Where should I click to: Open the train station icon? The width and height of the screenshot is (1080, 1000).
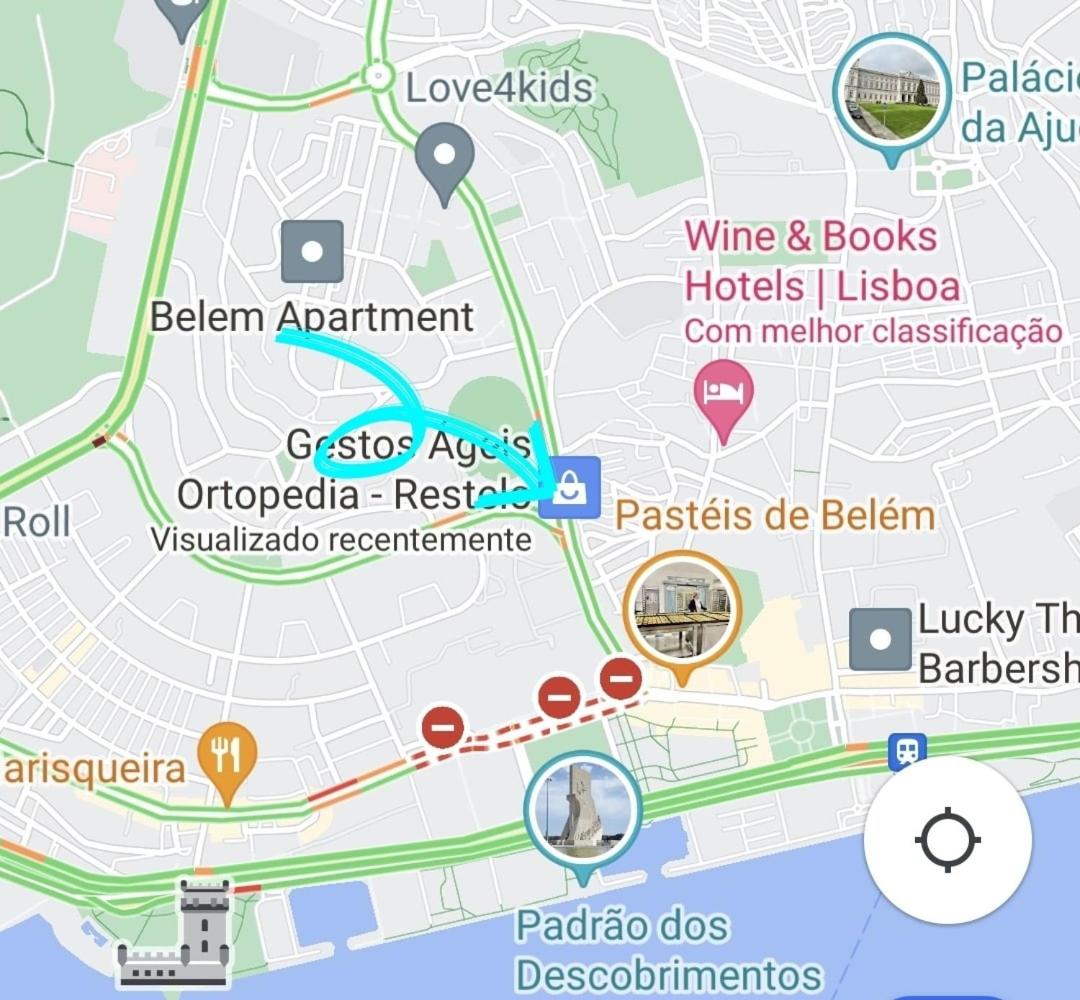(x=907, y=753)
